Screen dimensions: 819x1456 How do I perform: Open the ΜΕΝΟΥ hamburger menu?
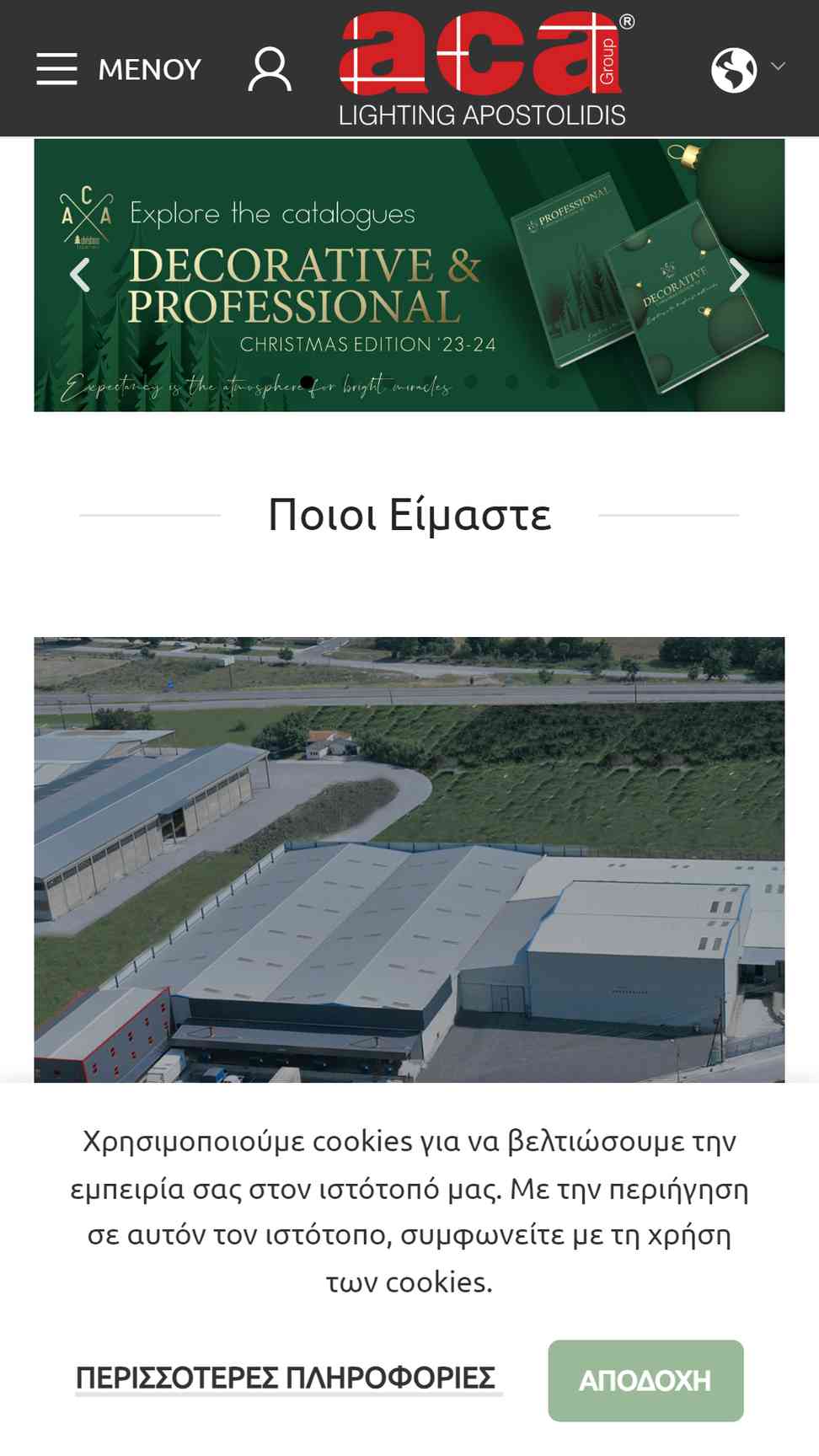tap(119, 69)
